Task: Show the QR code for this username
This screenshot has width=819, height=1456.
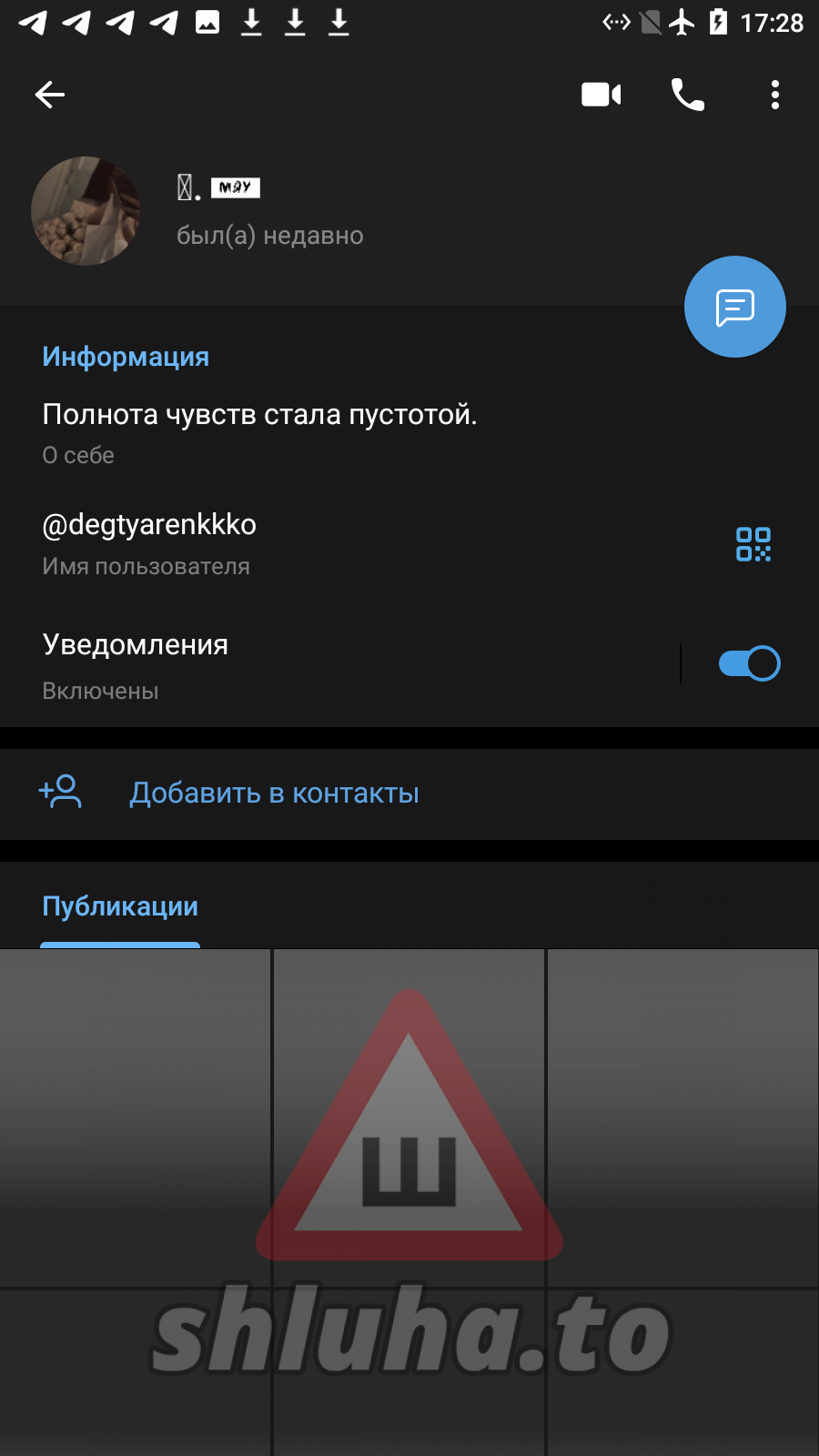Action: [x=753, y=544]
